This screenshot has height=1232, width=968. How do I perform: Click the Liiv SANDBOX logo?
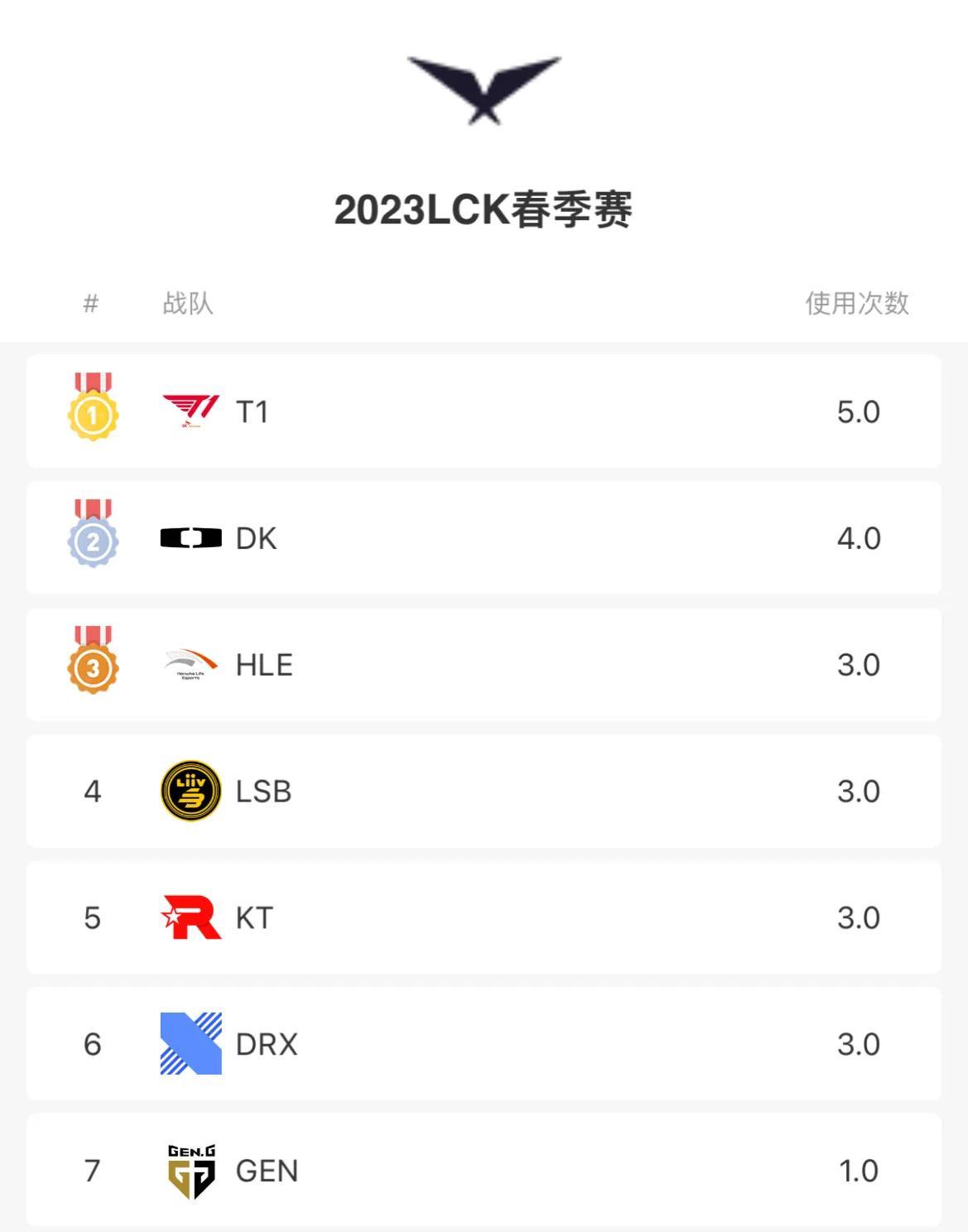click(189, 791)
